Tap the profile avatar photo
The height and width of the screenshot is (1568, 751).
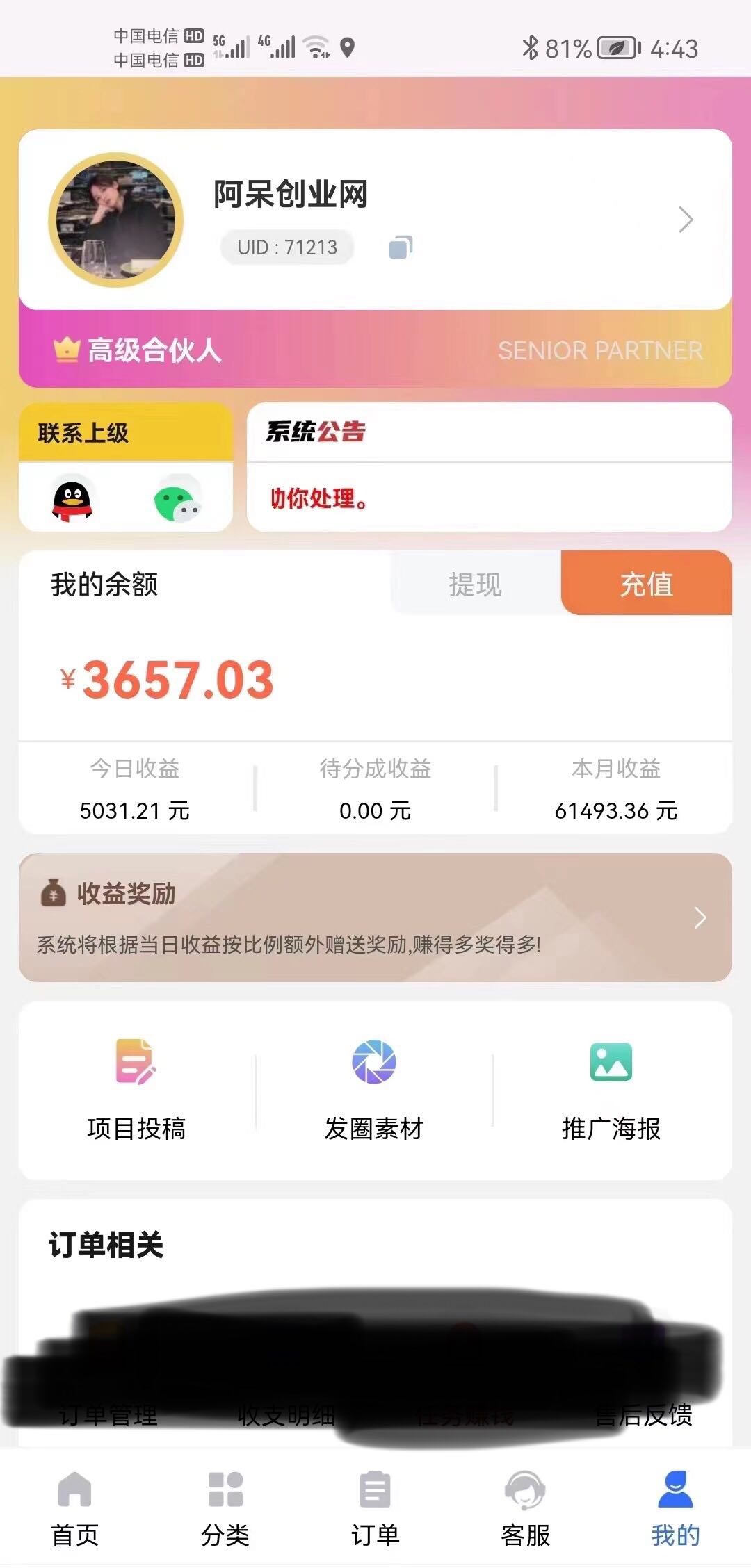click(115, 220)
